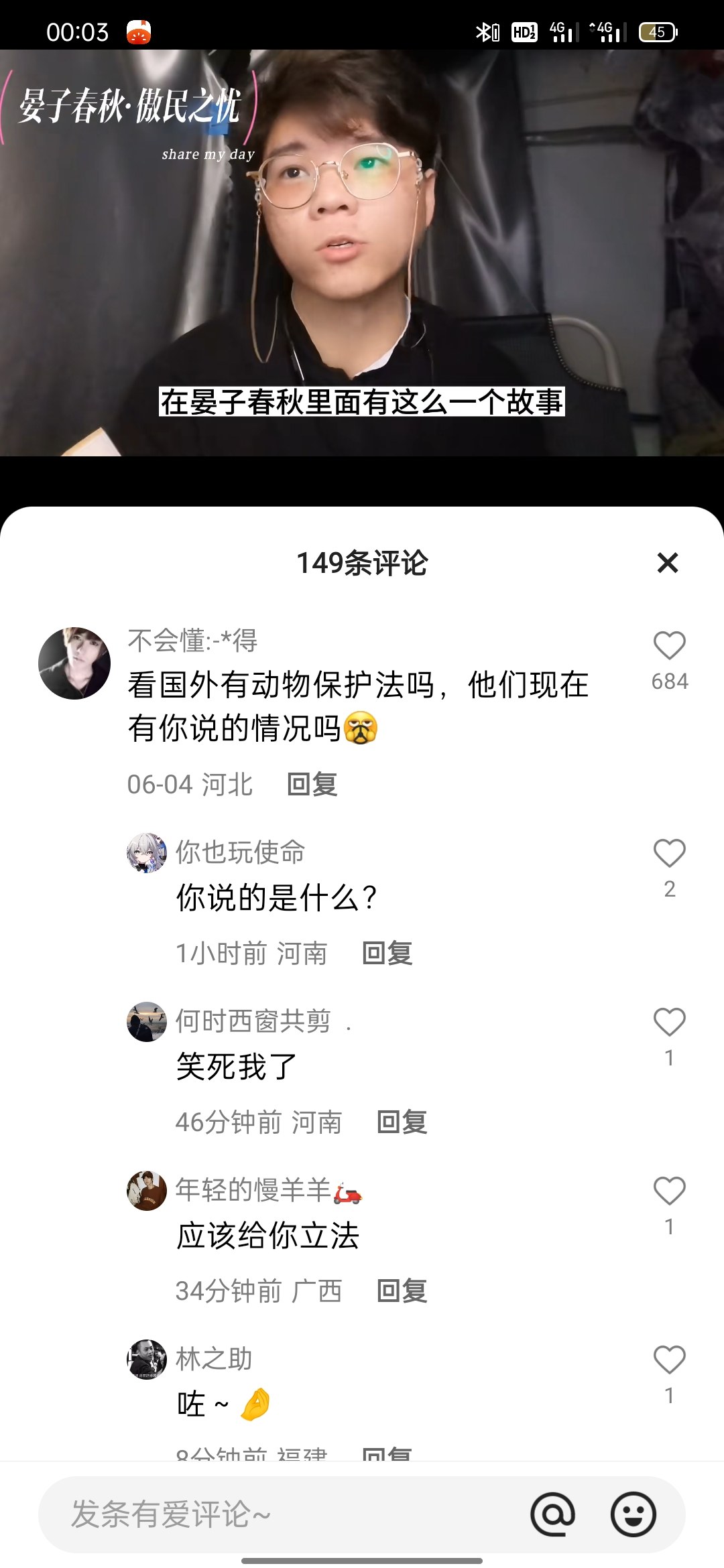Mention someone with the @ icon

click(x=553, y=1514)
